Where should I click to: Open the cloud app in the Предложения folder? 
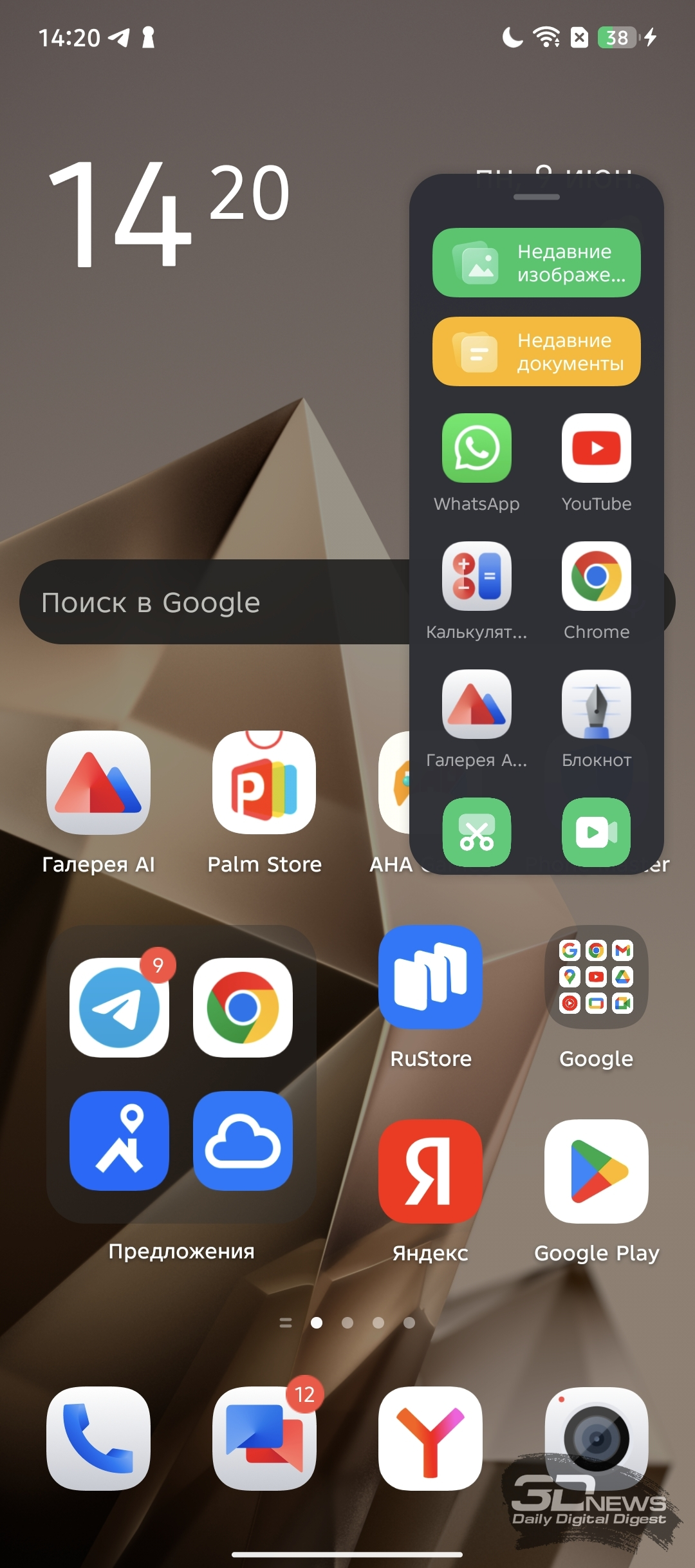coord(243,1141)
